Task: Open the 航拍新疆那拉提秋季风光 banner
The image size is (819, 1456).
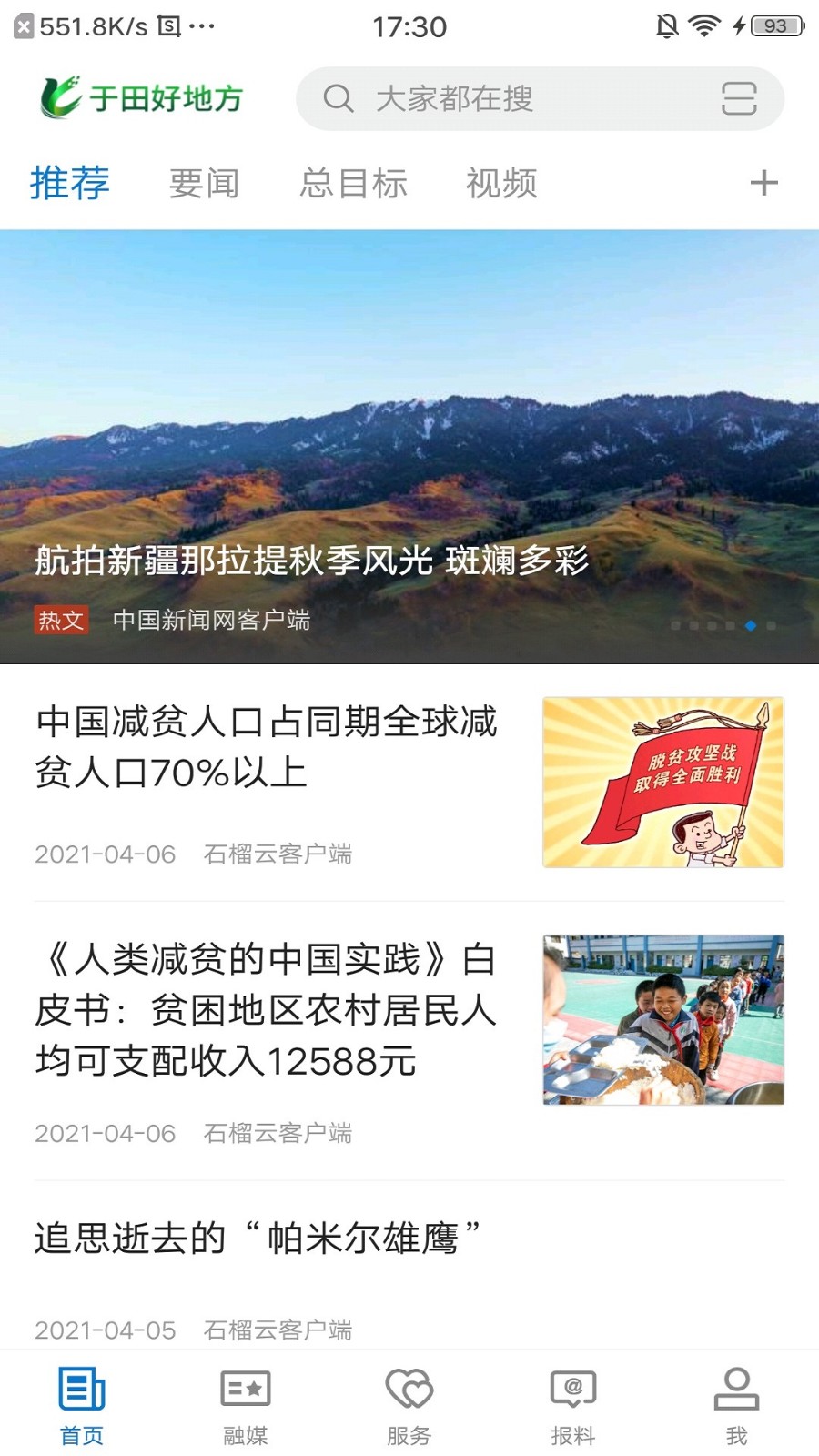Action: point(409,446)
